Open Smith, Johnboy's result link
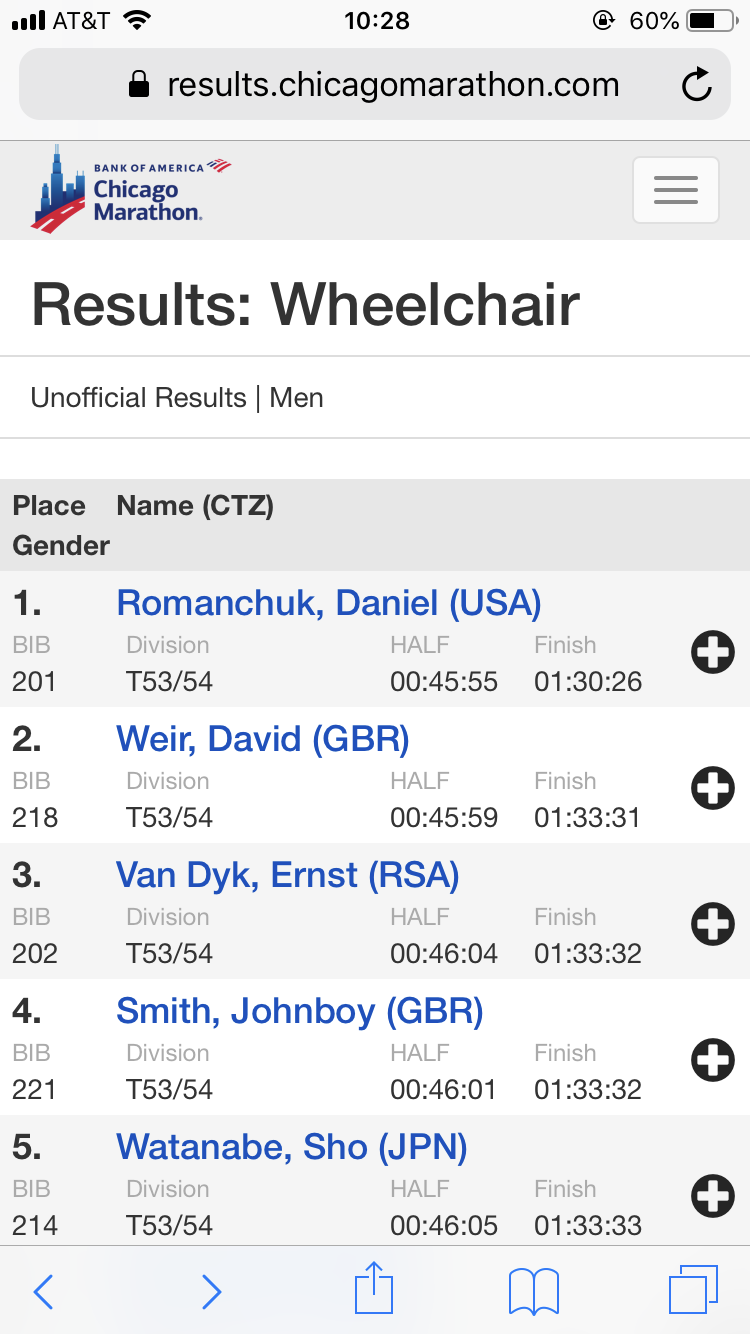 point(300,1011)
